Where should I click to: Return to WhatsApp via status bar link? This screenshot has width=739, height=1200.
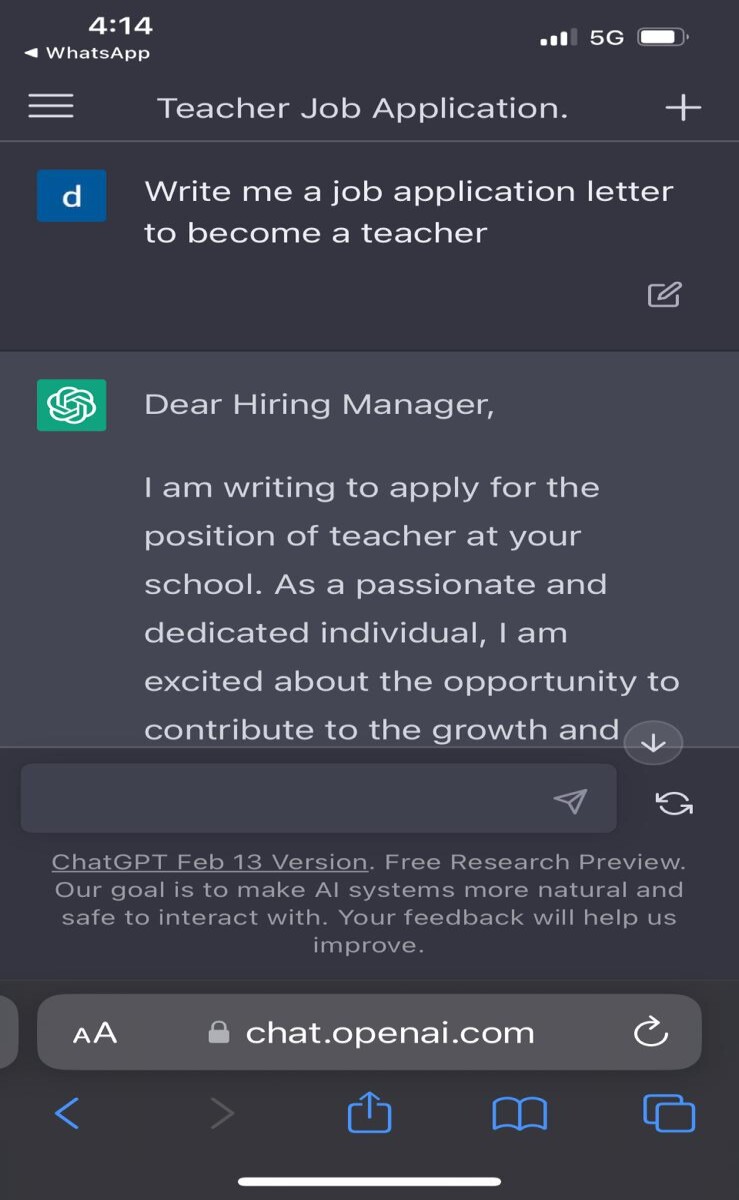[87, 53]
